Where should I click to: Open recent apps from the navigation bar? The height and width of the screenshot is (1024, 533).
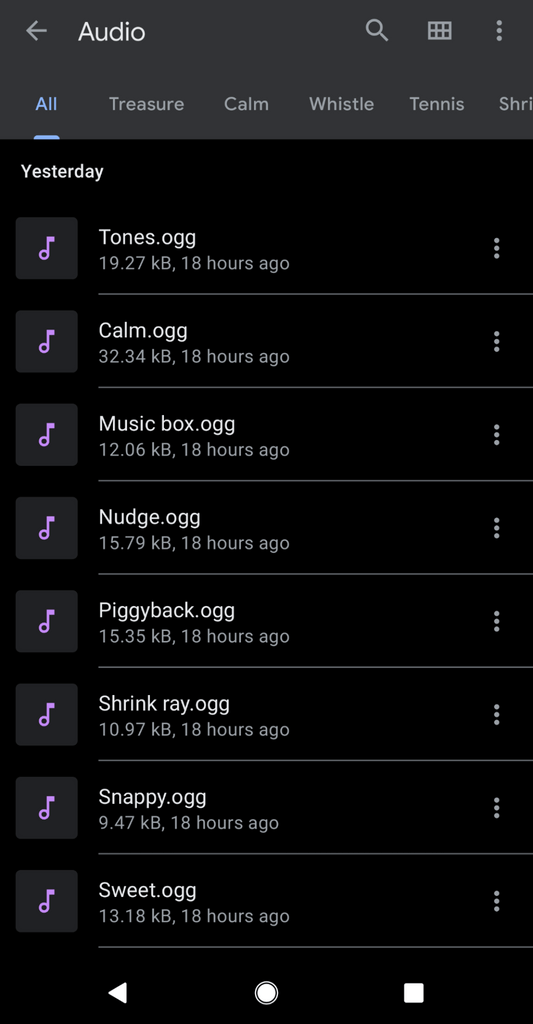click(413, 993)
